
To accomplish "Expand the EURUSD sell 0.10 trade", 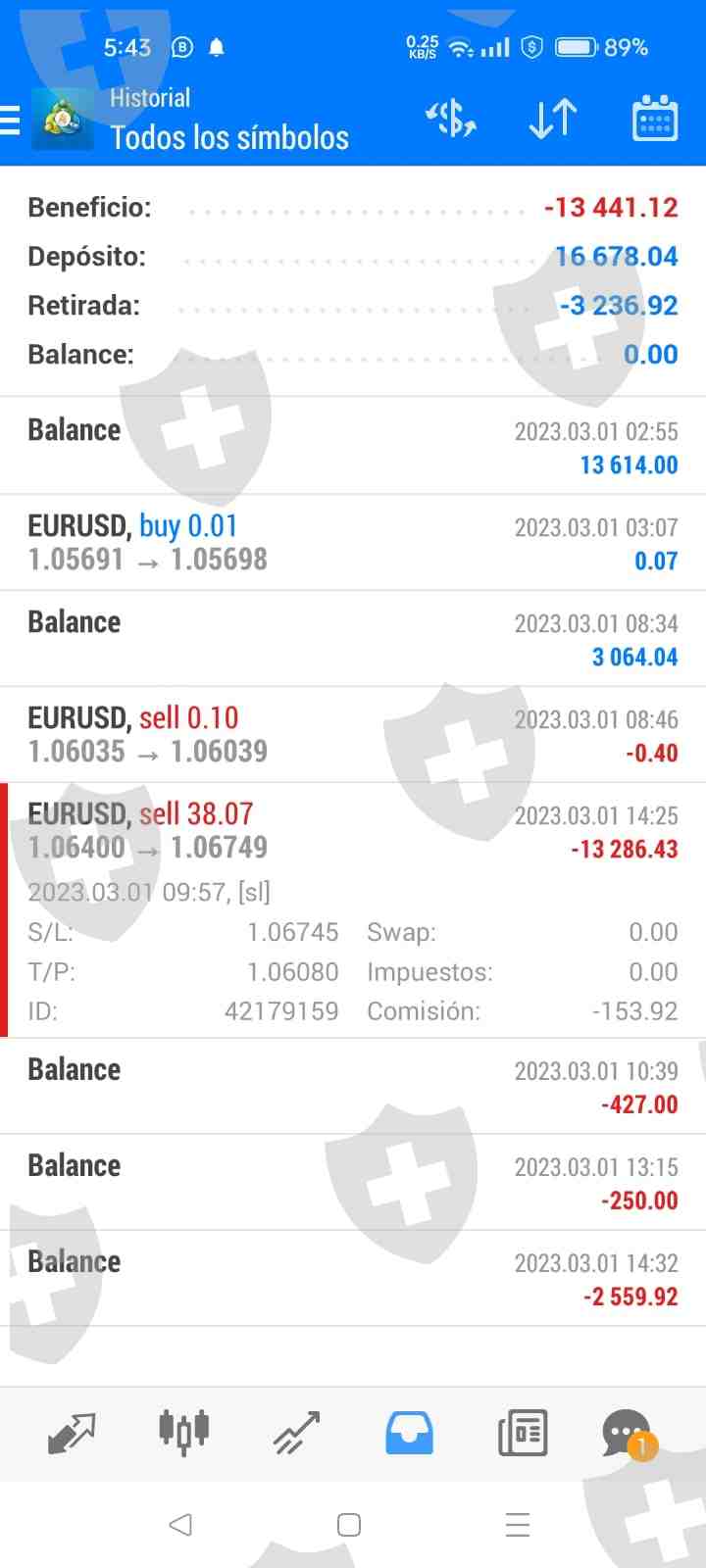I will pyautogui.click(x=353, y=735).
